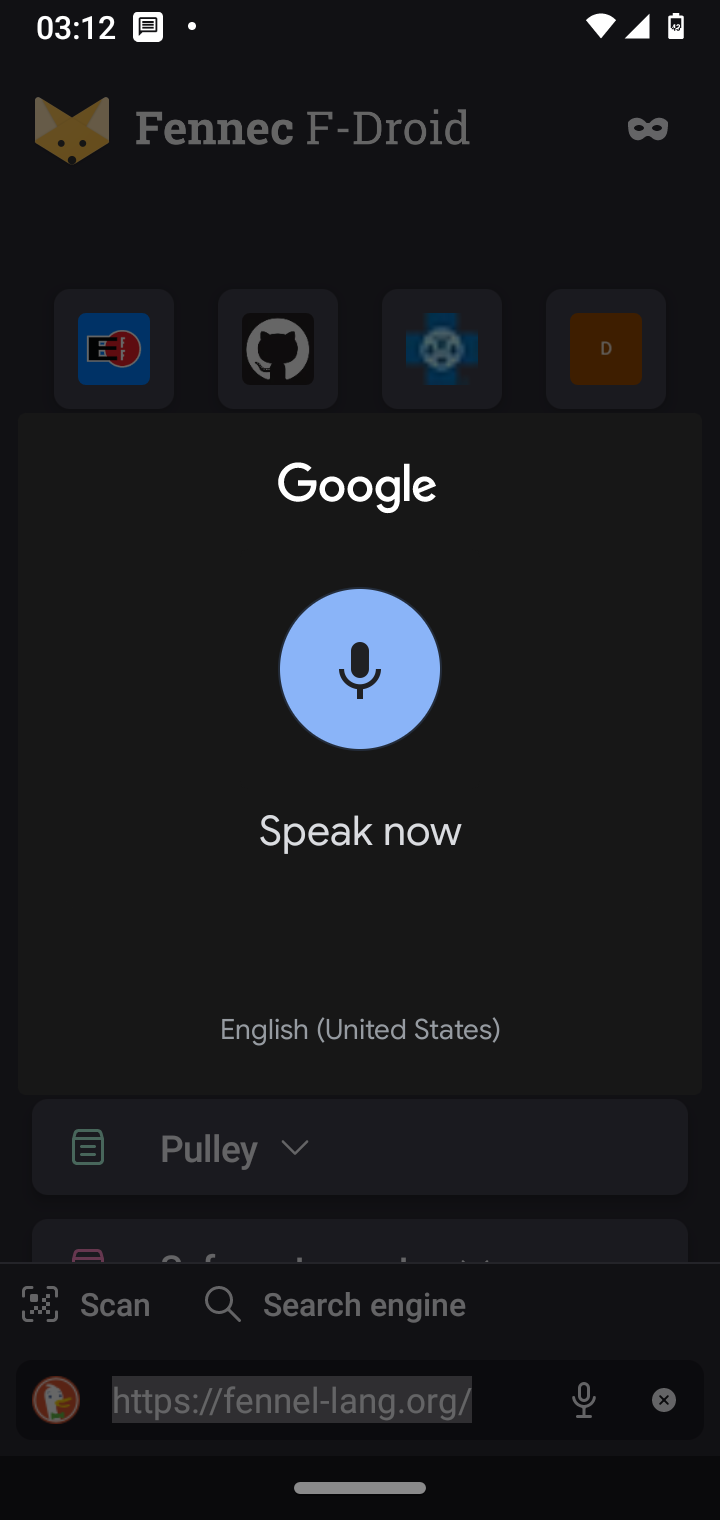This screenshot has width=720, height=1520.
Task: Click the DuckDuckGo favicon in the address bar
Action: (57, 1400)
